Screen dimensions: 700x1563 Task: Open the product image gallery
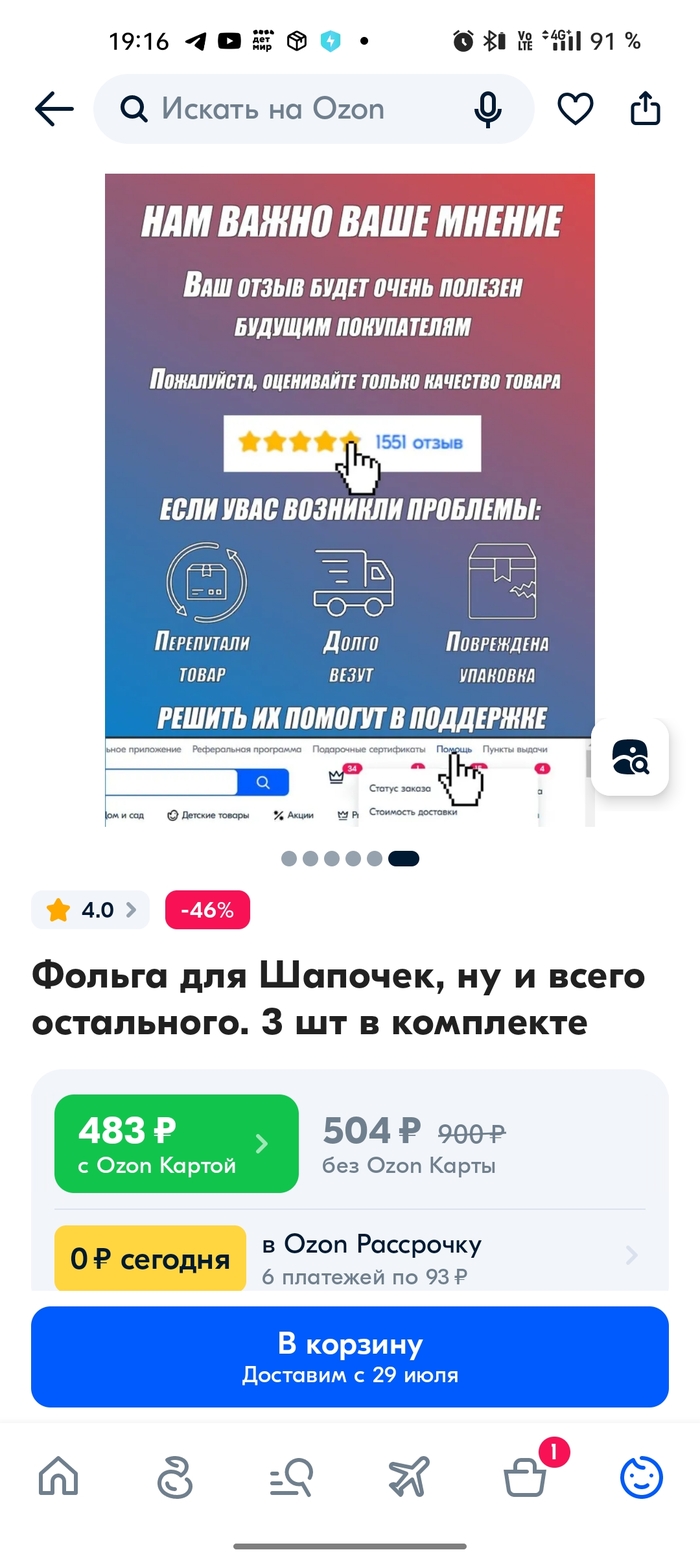[x=349, y=500]
